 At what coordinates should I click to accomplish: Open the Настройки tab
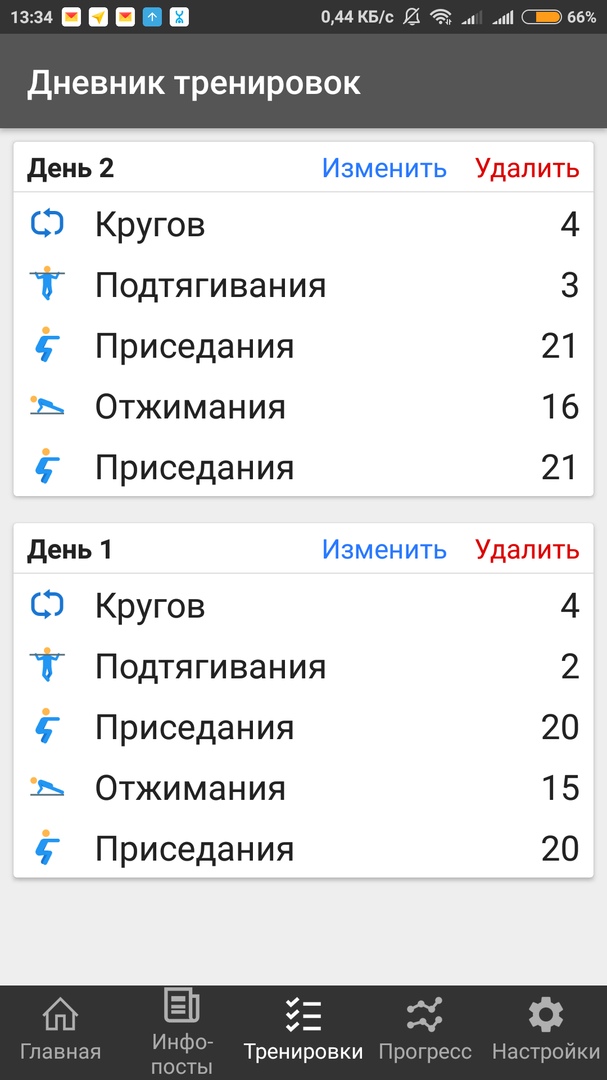tap(546, 1031)
